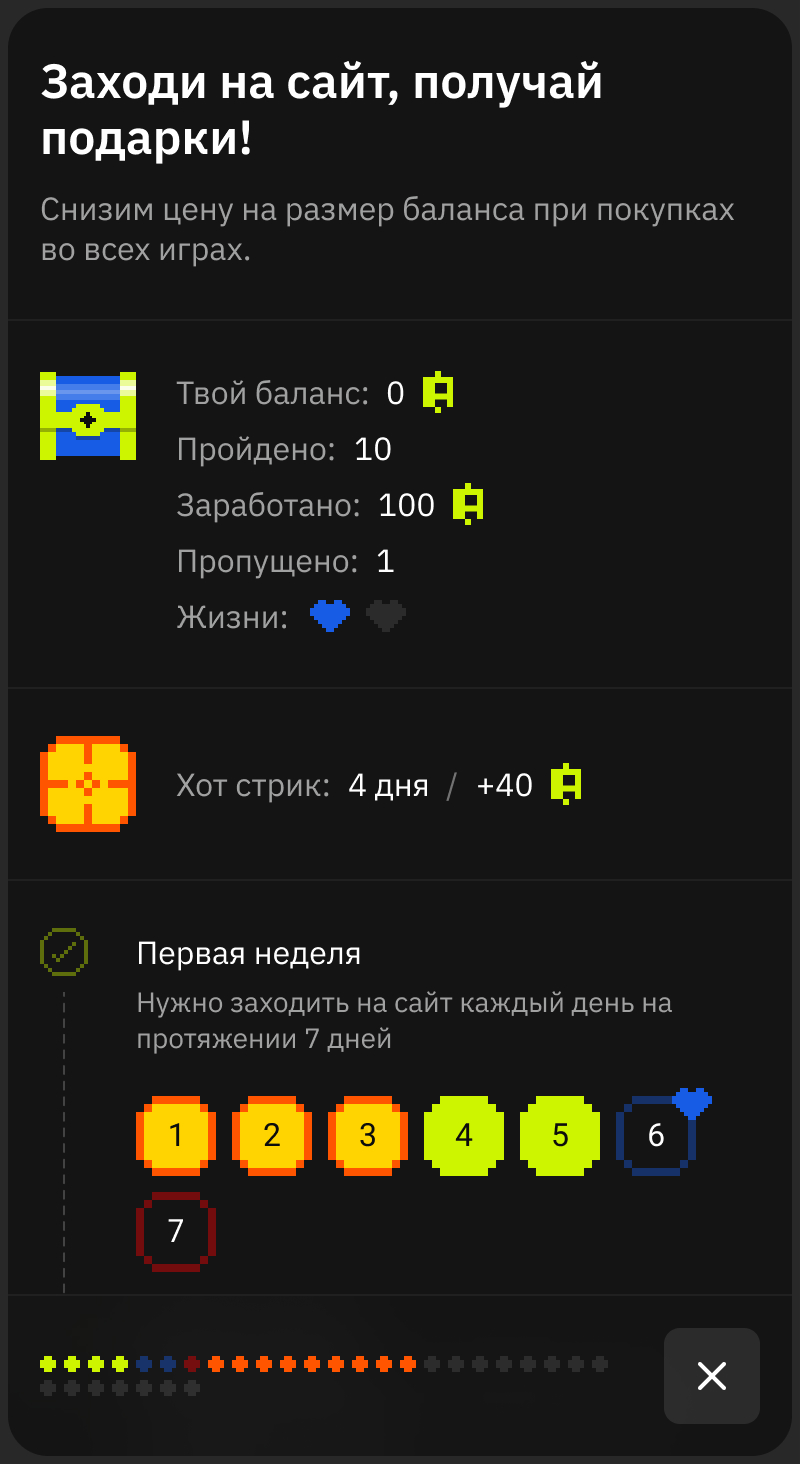Close the daily gifts dialog

coord(711,1376)
